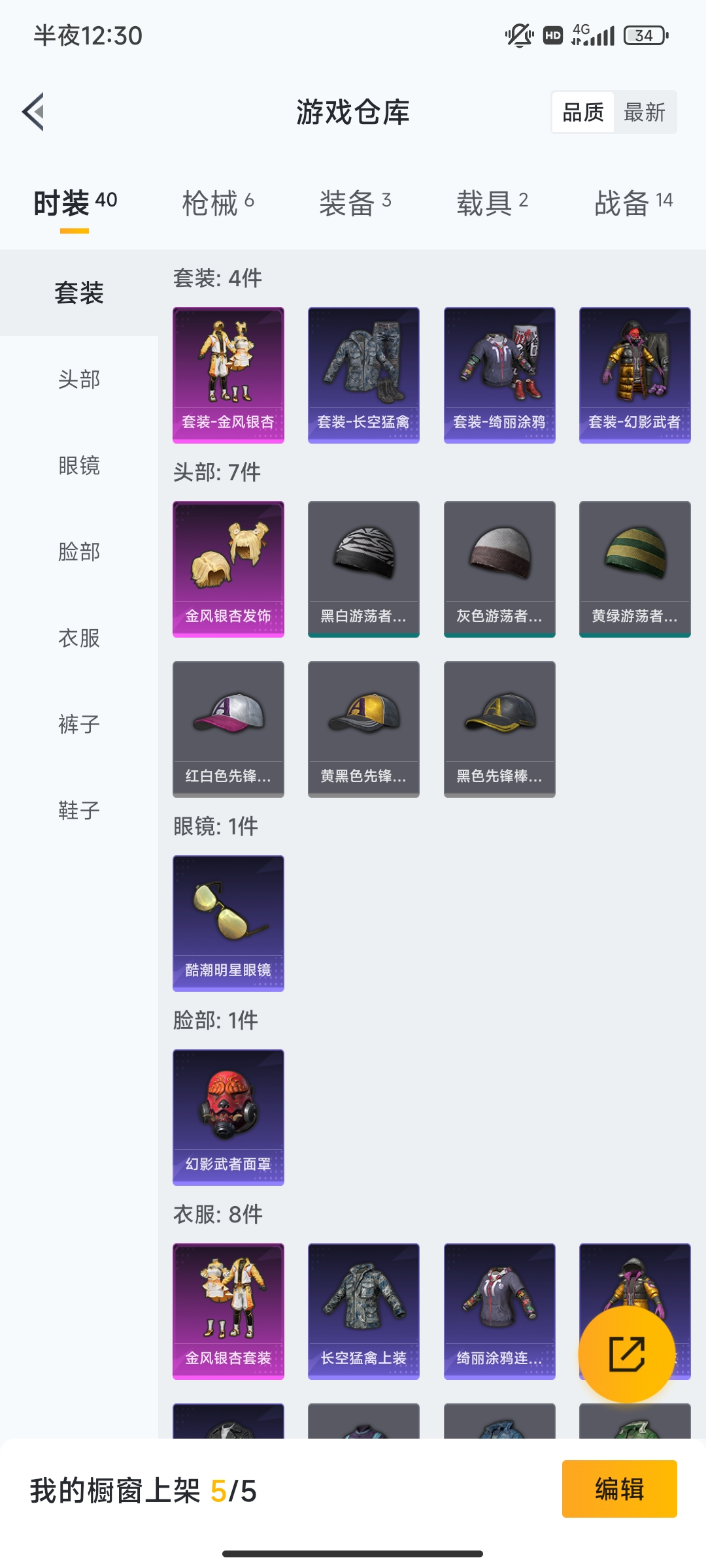Image resolution: width=706 pixels, height=1568 pixels.
Task: Jump to 眼镜 category in sidebar
Action: pos(79,465)
